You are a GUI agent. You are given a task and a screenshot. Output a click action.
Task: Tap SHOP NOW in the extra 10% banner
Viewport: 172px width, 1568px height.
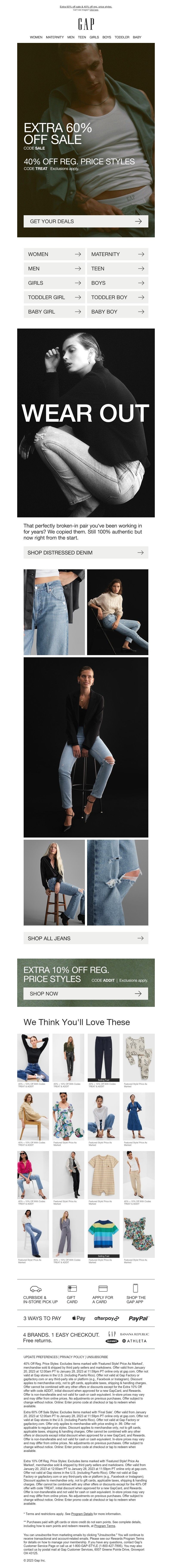click(85, 993)
